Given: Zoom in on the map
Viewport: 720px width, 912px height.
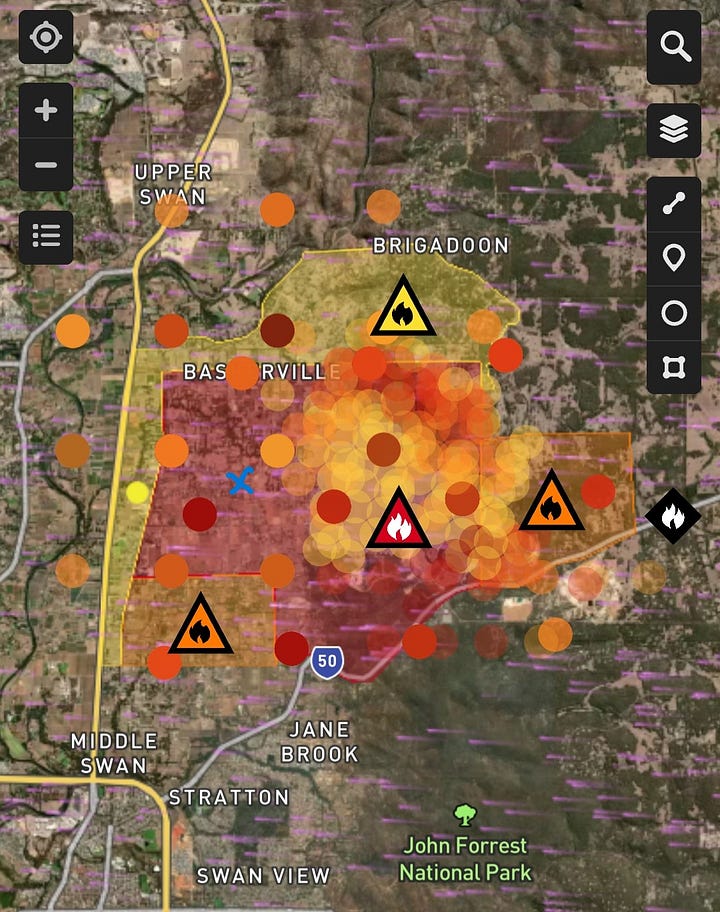Looking at the screenshot, I should (x=46, y=110).
